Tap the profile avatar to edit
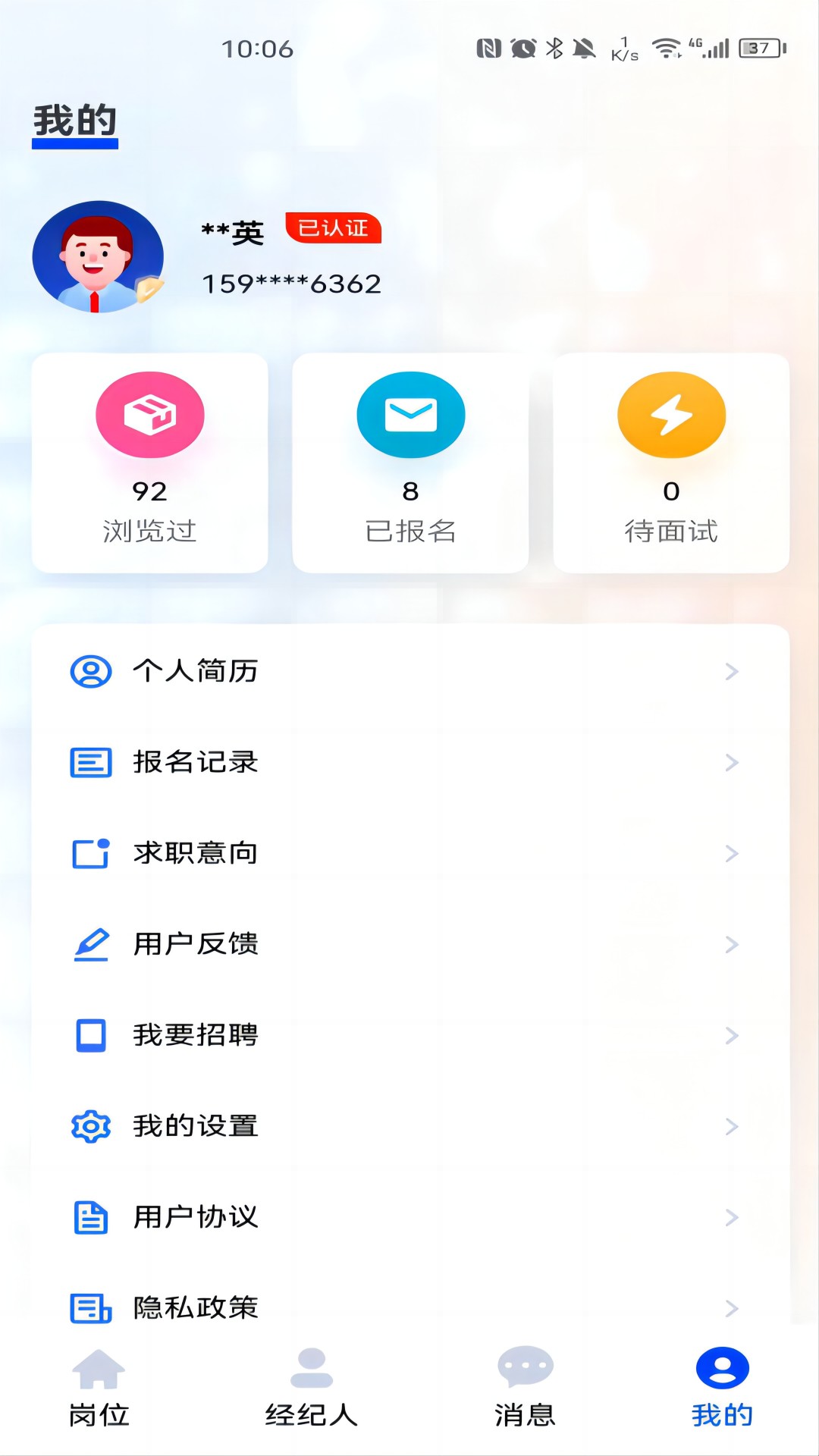819x1456 pixels. (x=98, y=257)
